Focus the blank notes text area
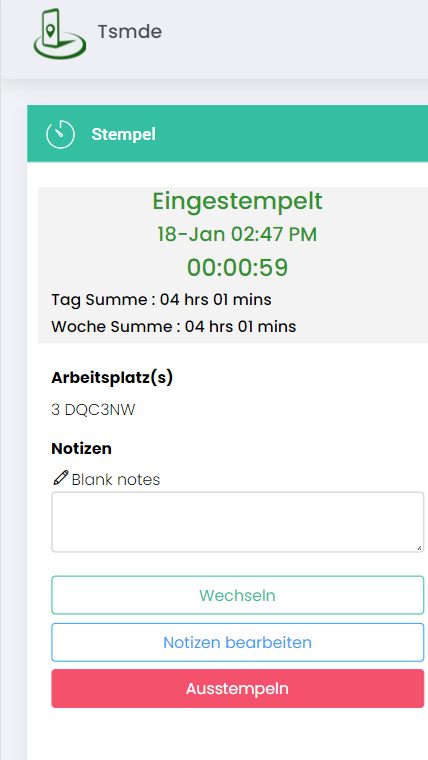Image resolution: width=428 pixels, height=760 pixels. pyautogui.click(x=238, y=522)
